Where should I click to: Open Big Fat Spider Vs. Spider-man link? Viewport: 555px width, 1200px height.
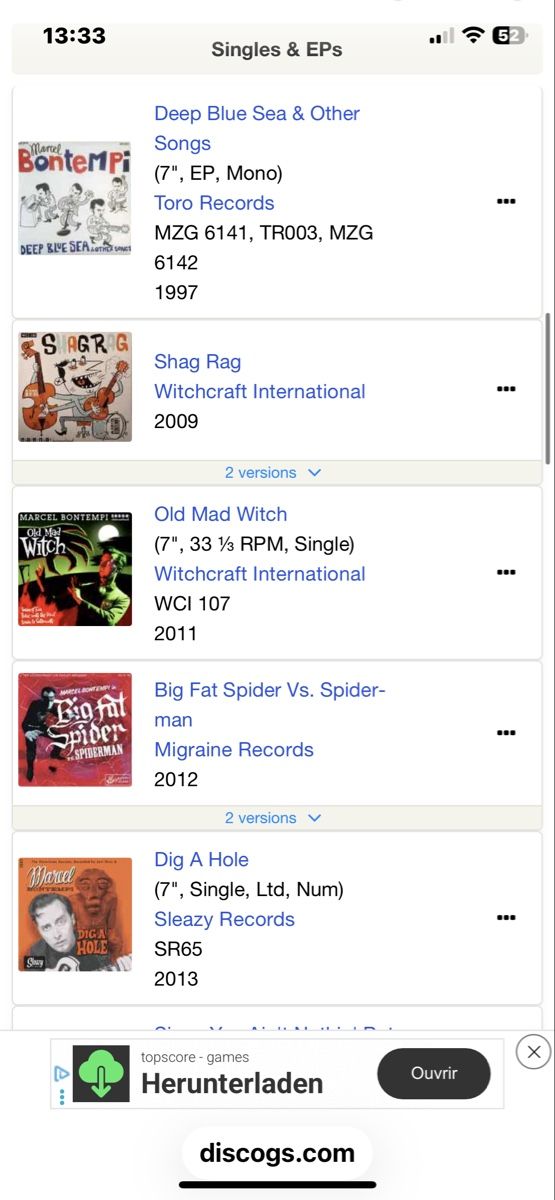(x=270, y=705)
